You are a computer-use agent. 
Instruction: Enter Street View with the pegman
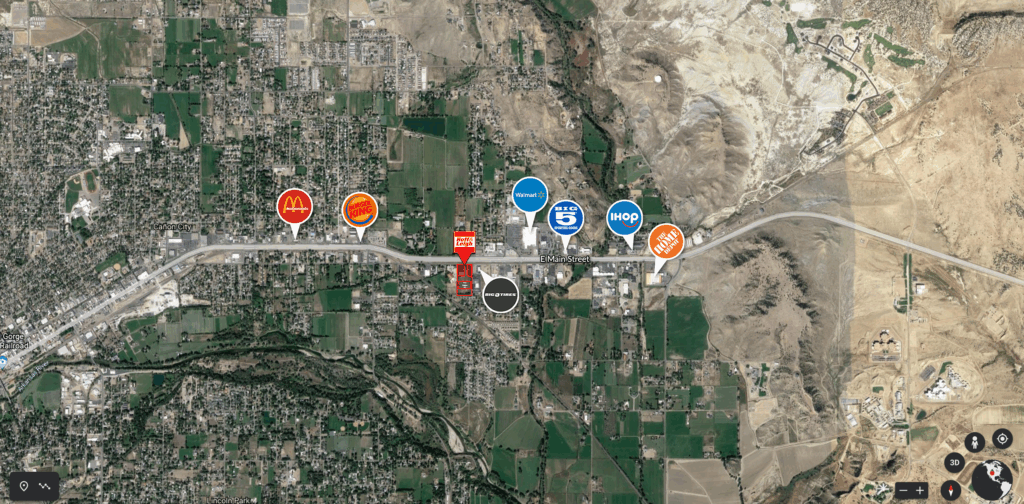974,443
